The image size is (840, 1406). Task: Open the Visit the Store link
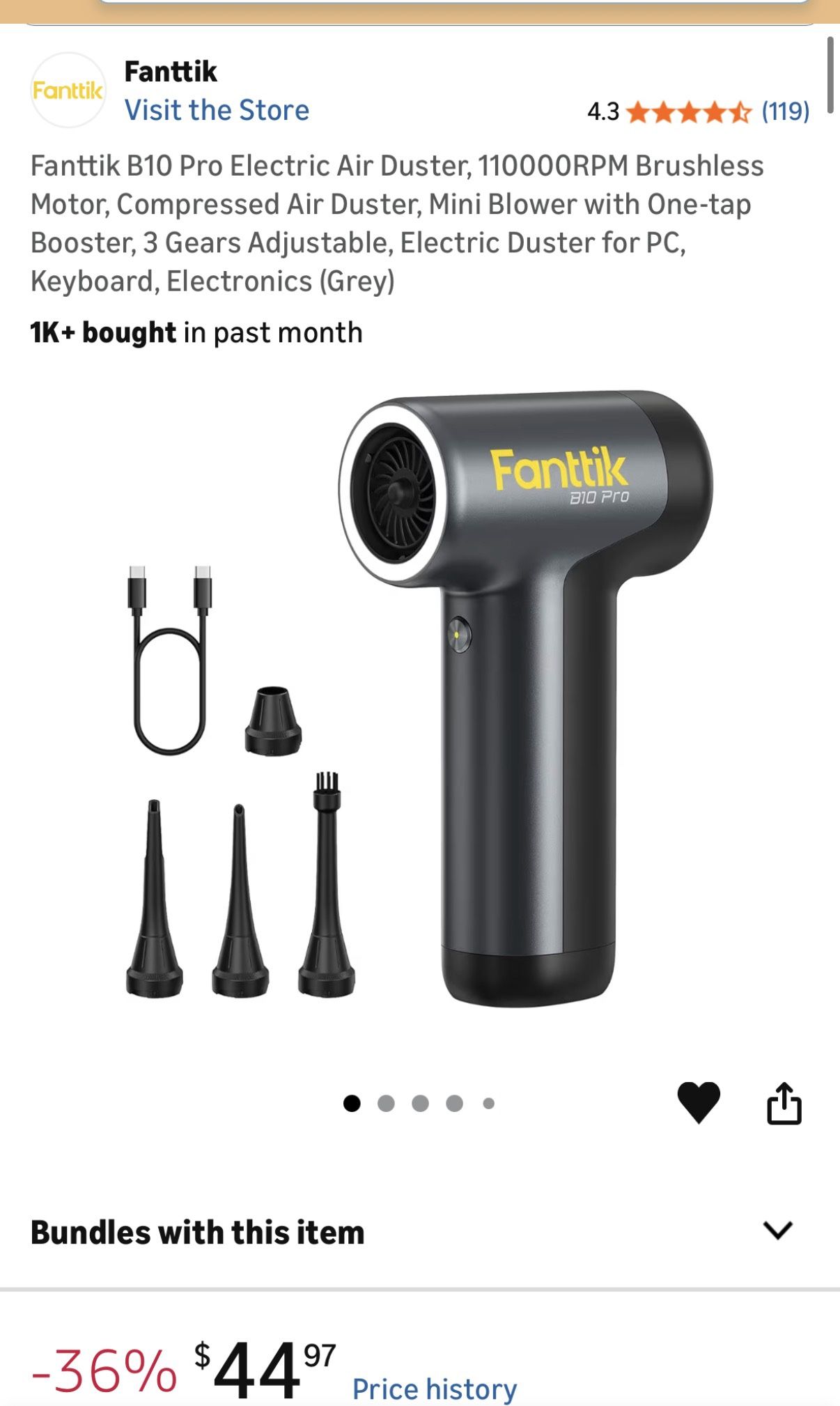coord(217,110)
